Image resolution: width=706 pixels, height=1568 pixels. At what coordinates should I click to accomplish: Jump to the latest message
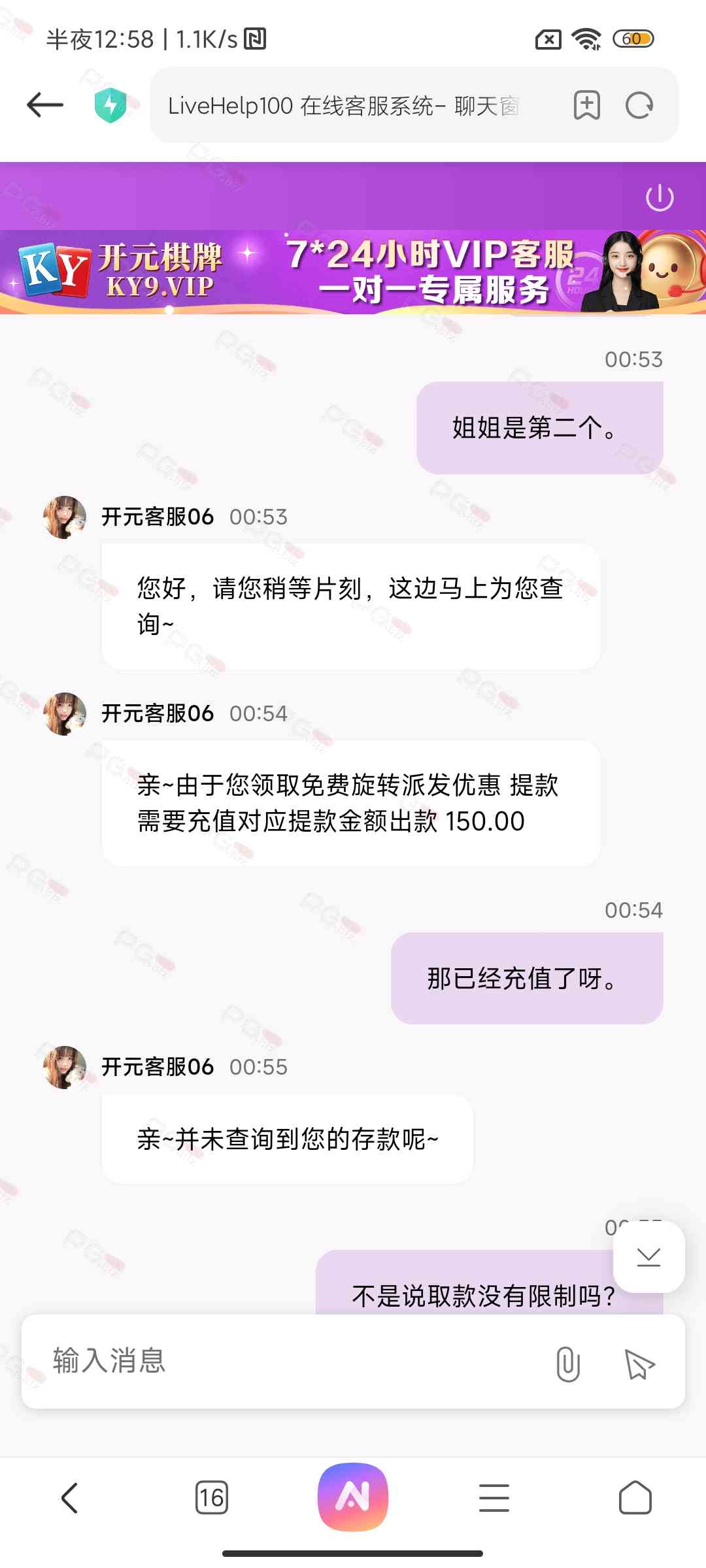tap(648, 1256)
